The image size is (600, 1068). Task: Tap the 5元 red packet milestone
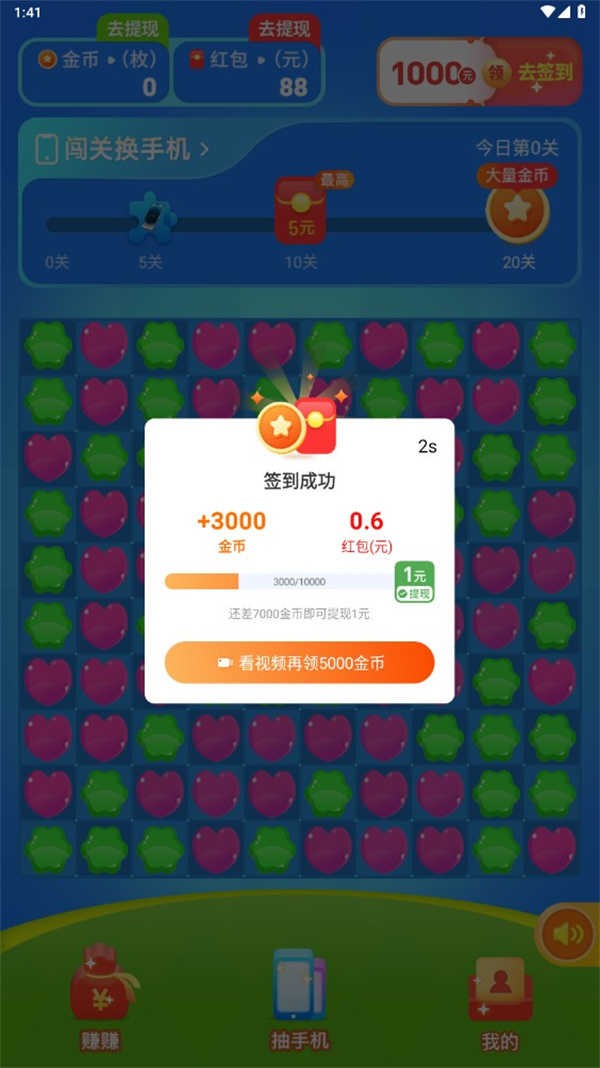pos(301,212)
